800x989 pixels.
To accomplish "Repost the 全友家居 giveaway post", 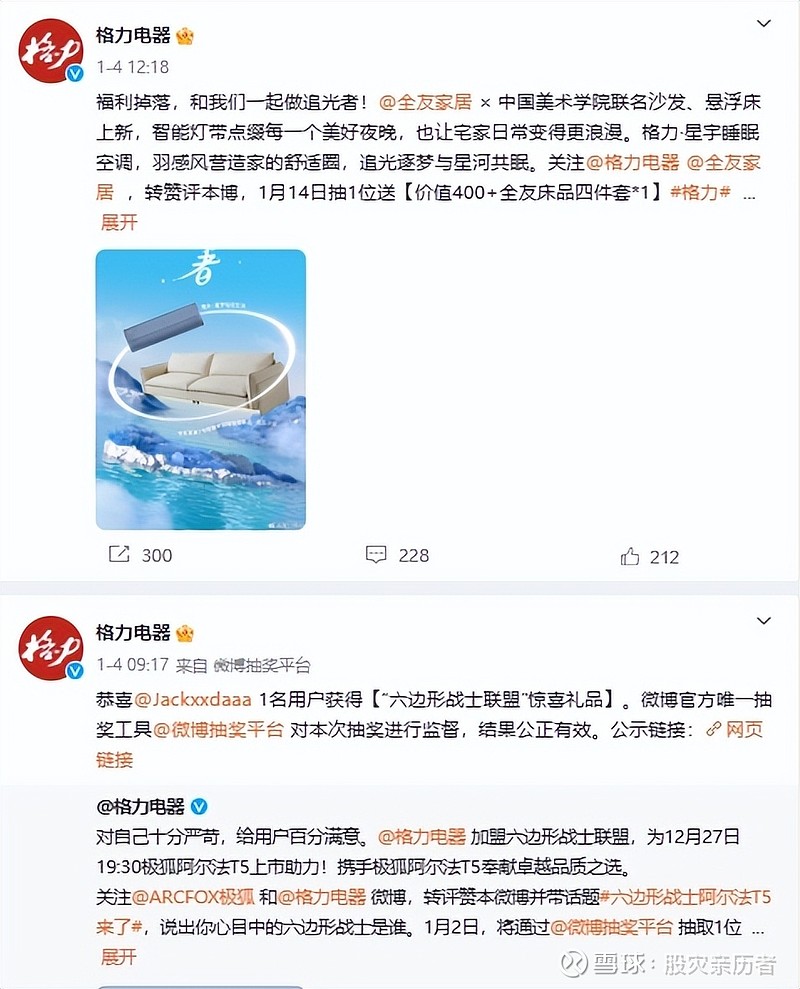I will pyautogui.click(x=139, y=555).
